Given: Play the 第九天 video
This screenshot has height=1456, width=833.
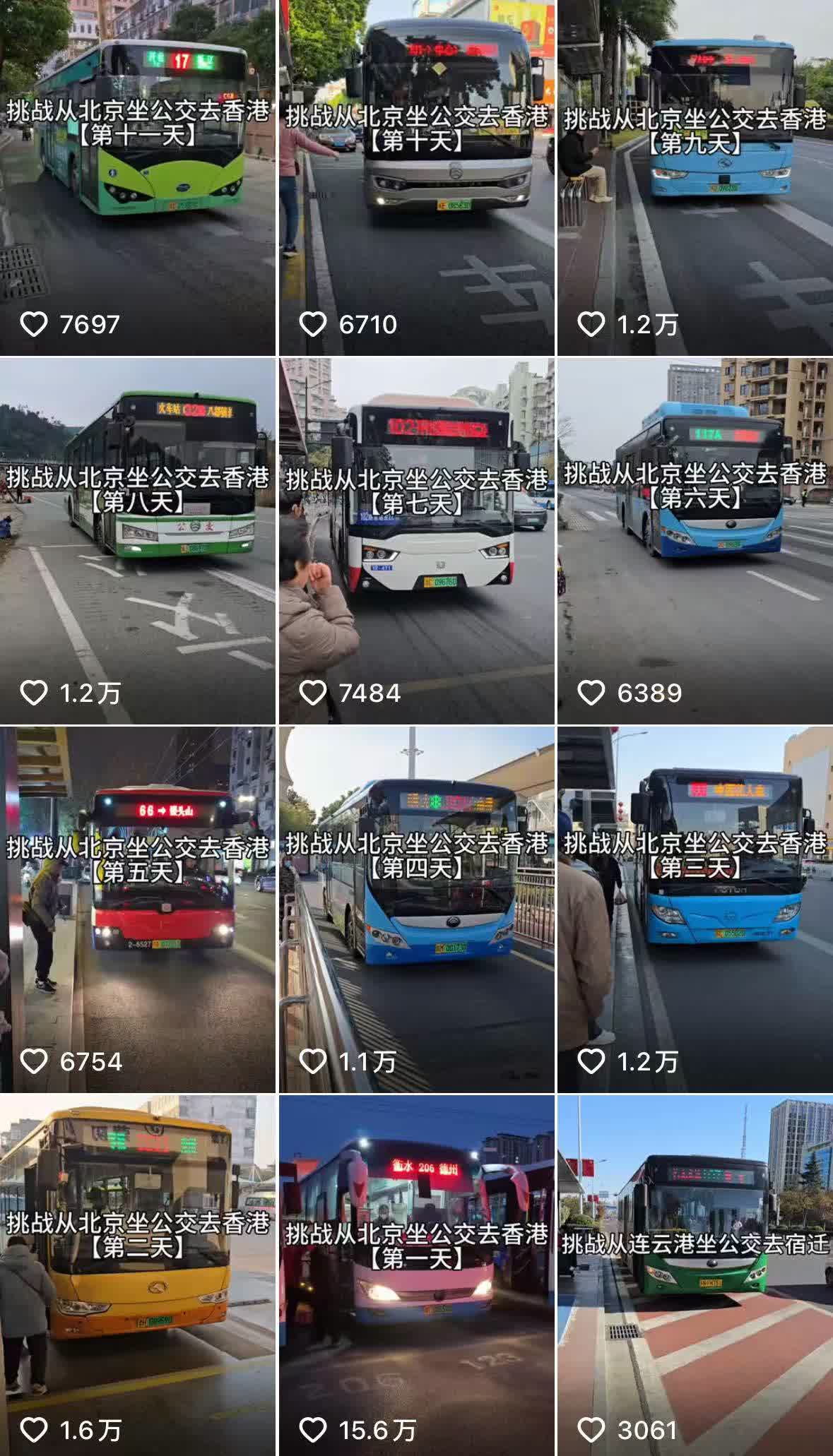Looking at the screenshot, I should coord(695,177).
